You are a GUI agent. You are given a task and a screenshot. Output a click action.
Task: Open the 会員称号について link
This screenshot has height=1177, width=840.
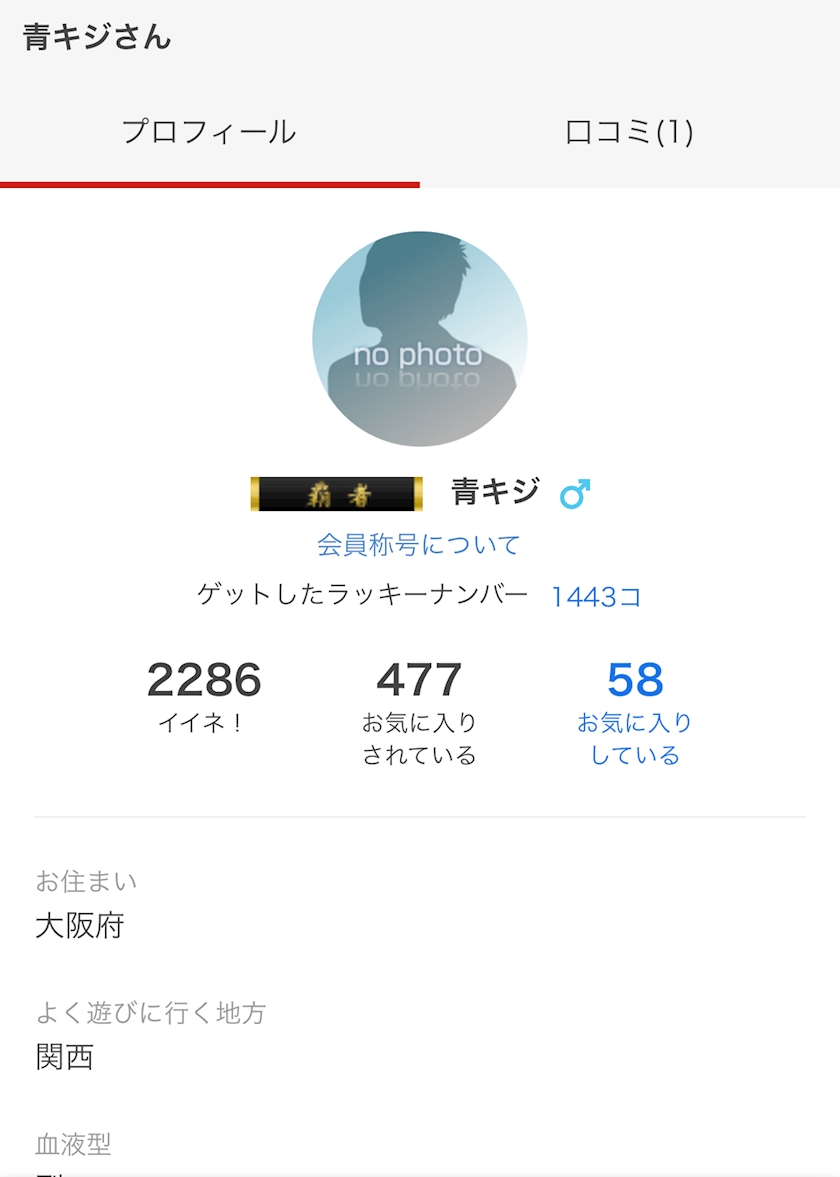point(419,544)
